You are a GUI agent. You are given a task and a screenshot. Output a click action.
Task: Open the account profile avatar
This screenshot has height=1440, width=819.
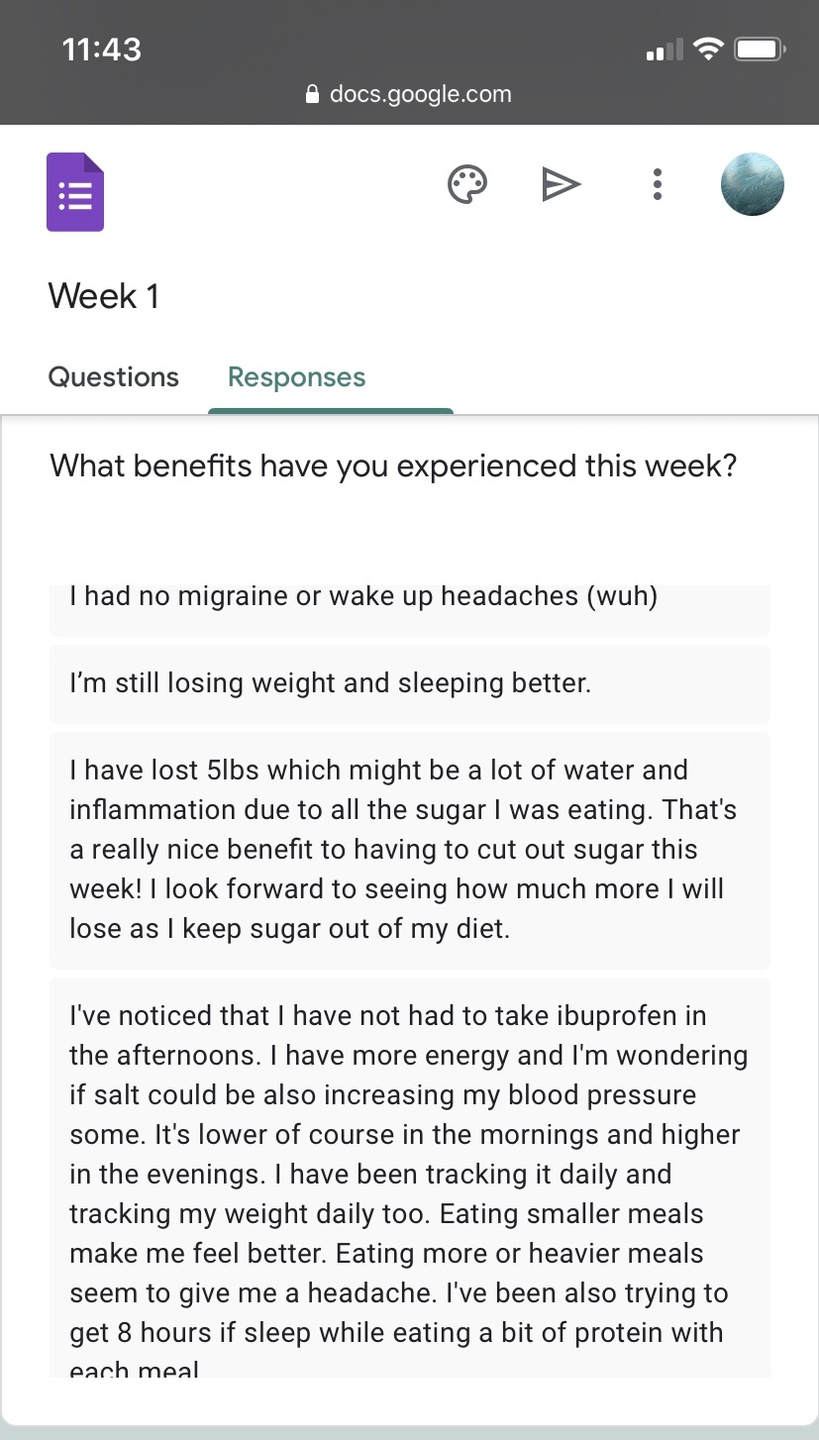[x=752, y=185]
